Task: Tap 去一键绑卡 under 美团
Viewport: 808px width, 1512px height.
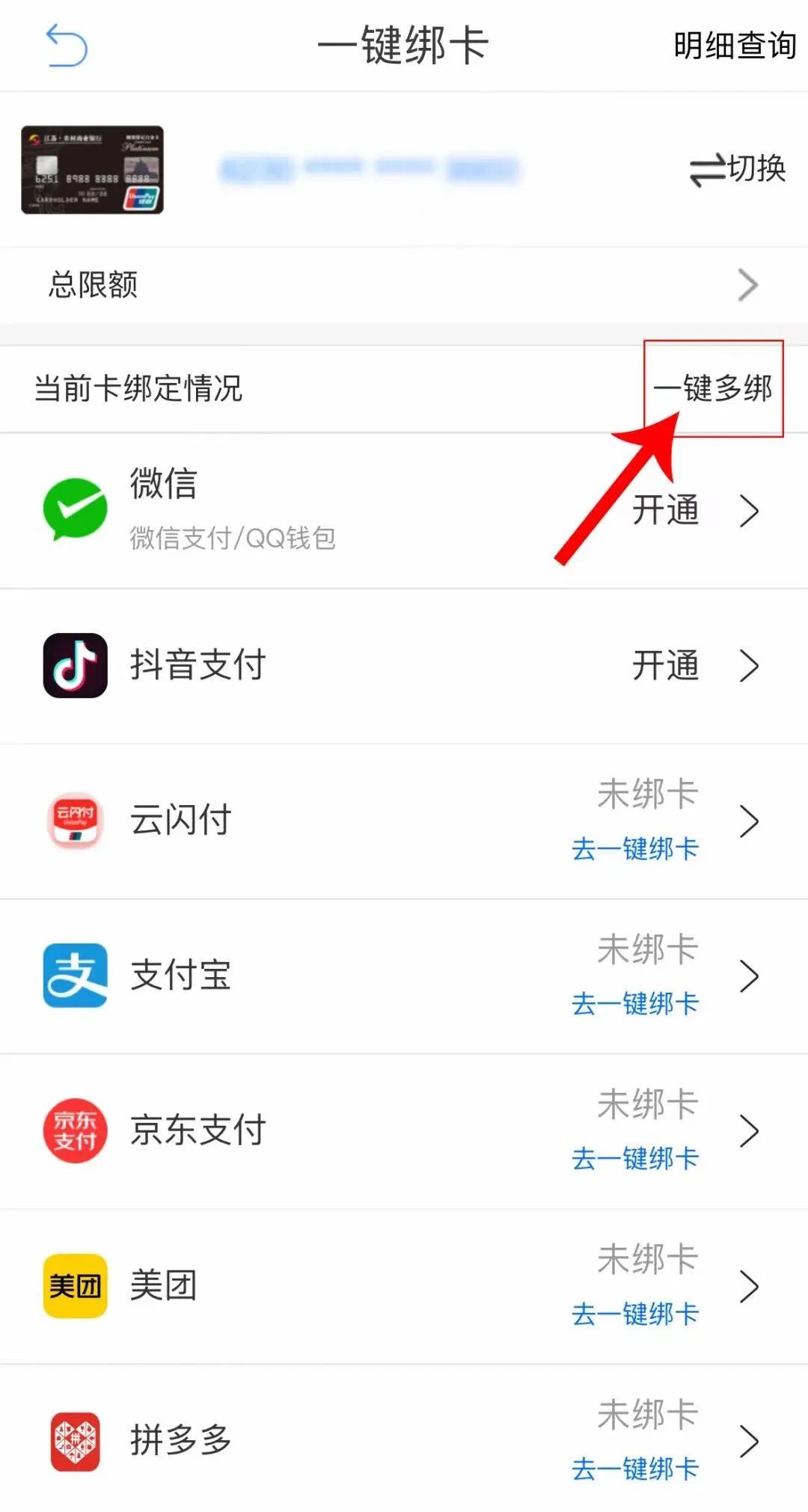Action: coord(634,1314)
